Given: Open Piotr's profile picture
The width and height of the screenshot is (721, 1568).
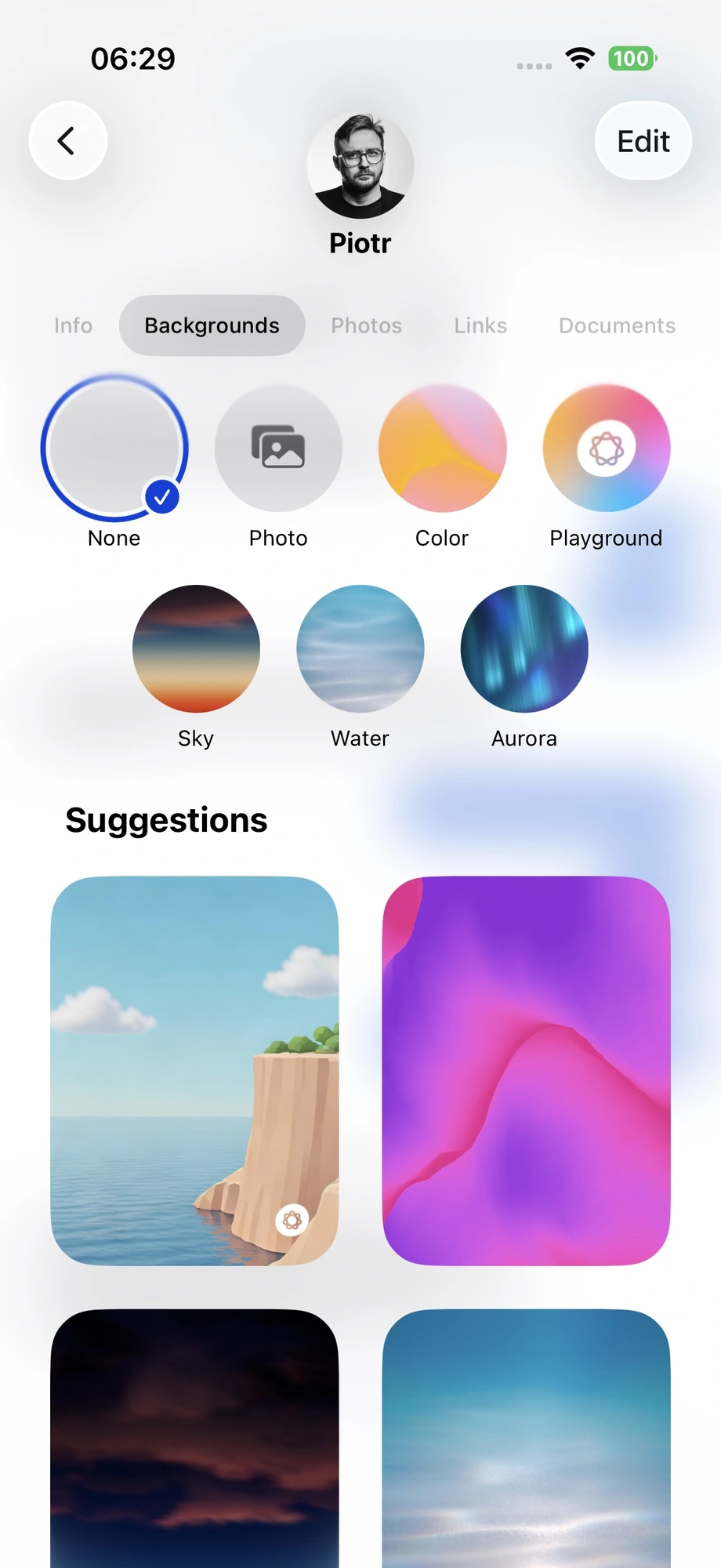Looking at the screenshot, I should (360, 165).
